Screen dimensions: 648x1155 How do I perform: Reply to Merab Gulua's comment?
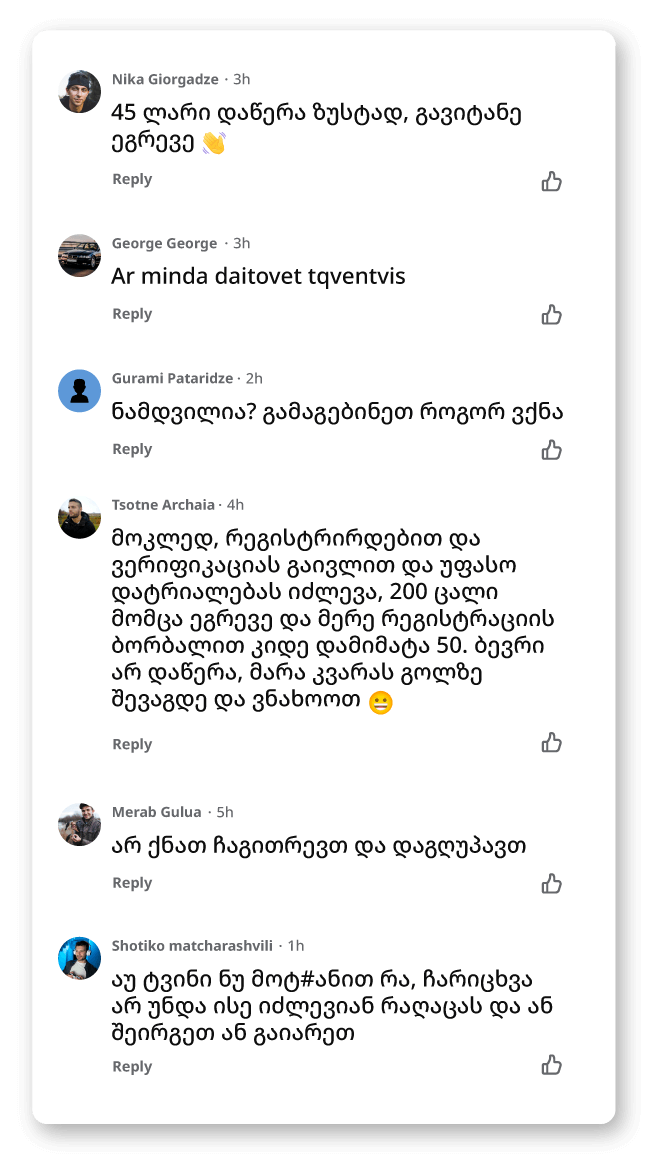pyautogui.click(x=132, y=883)
